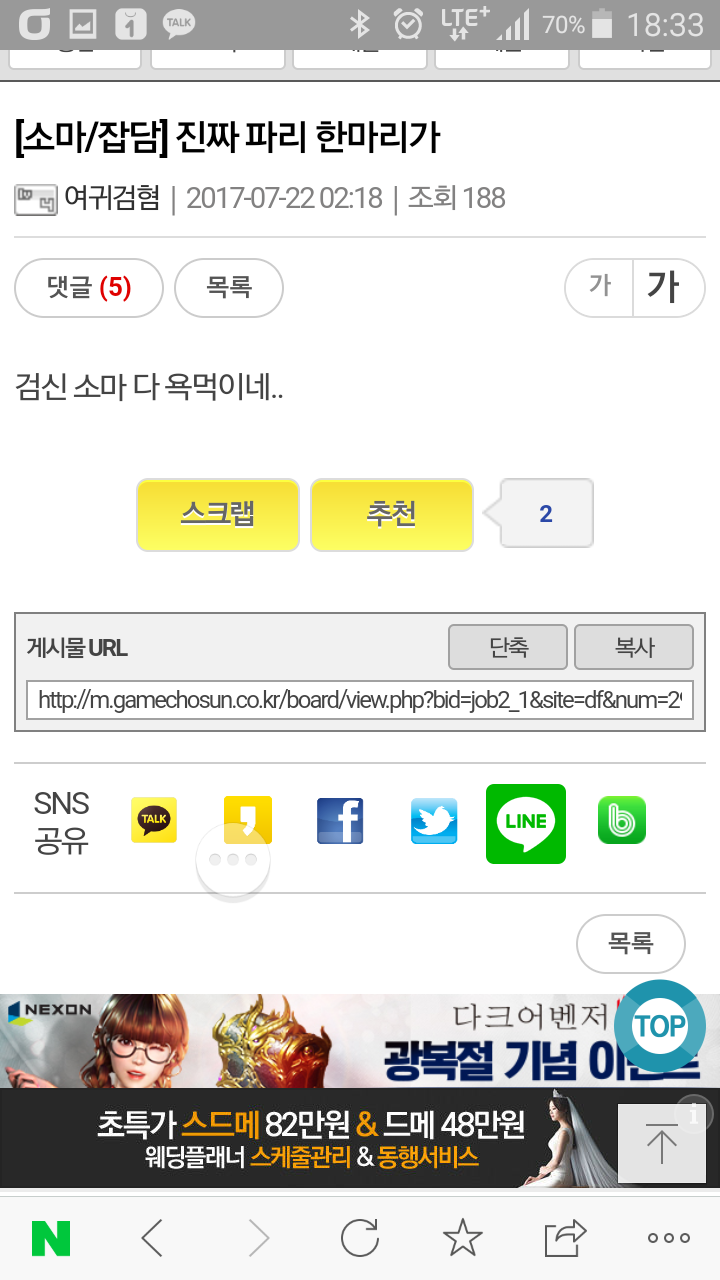Share the post via Band
The width and height of the screenshot is (720, 1280).
(621, 821)
